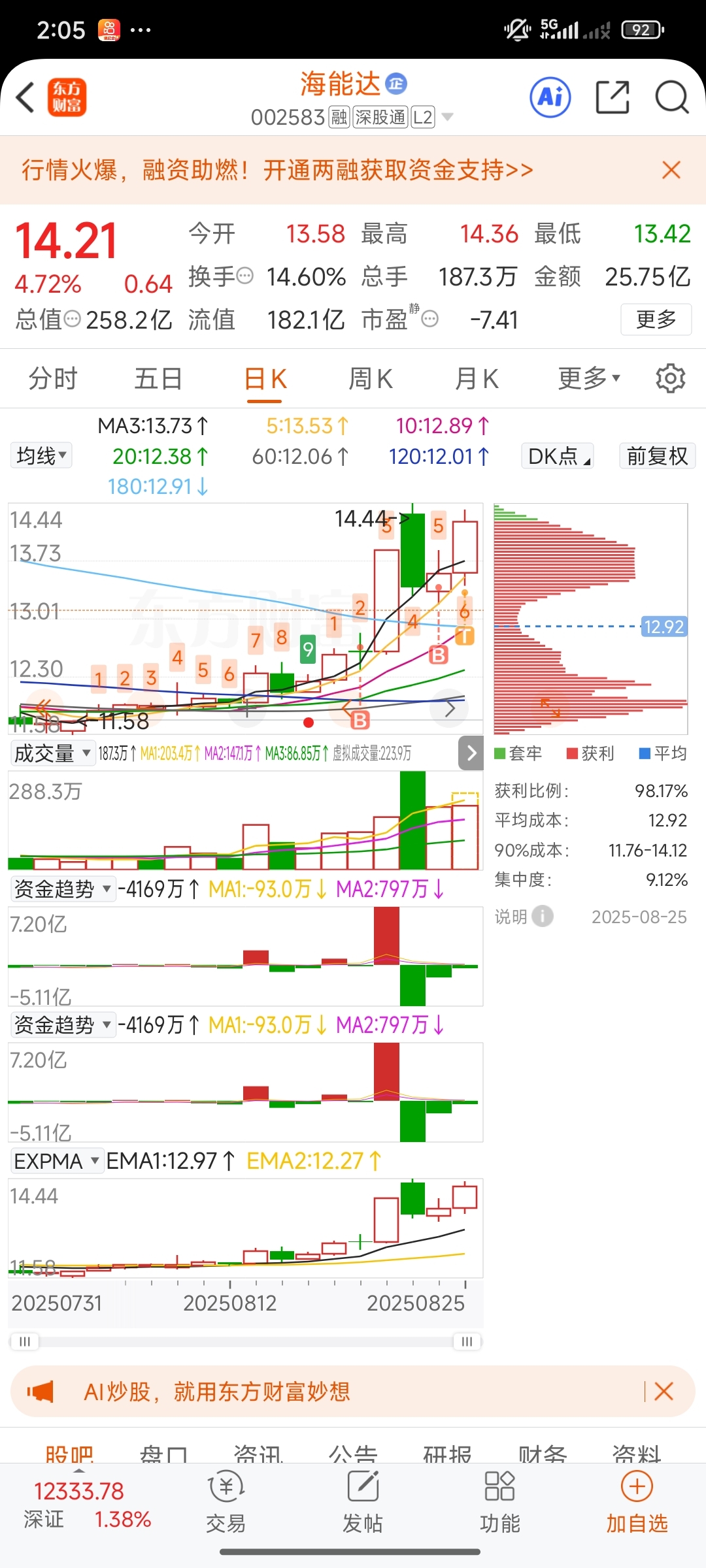Tap the 前复权 adjustment button
The width and height of the screenshot is (706, 1568).
[x=657, y=455]
